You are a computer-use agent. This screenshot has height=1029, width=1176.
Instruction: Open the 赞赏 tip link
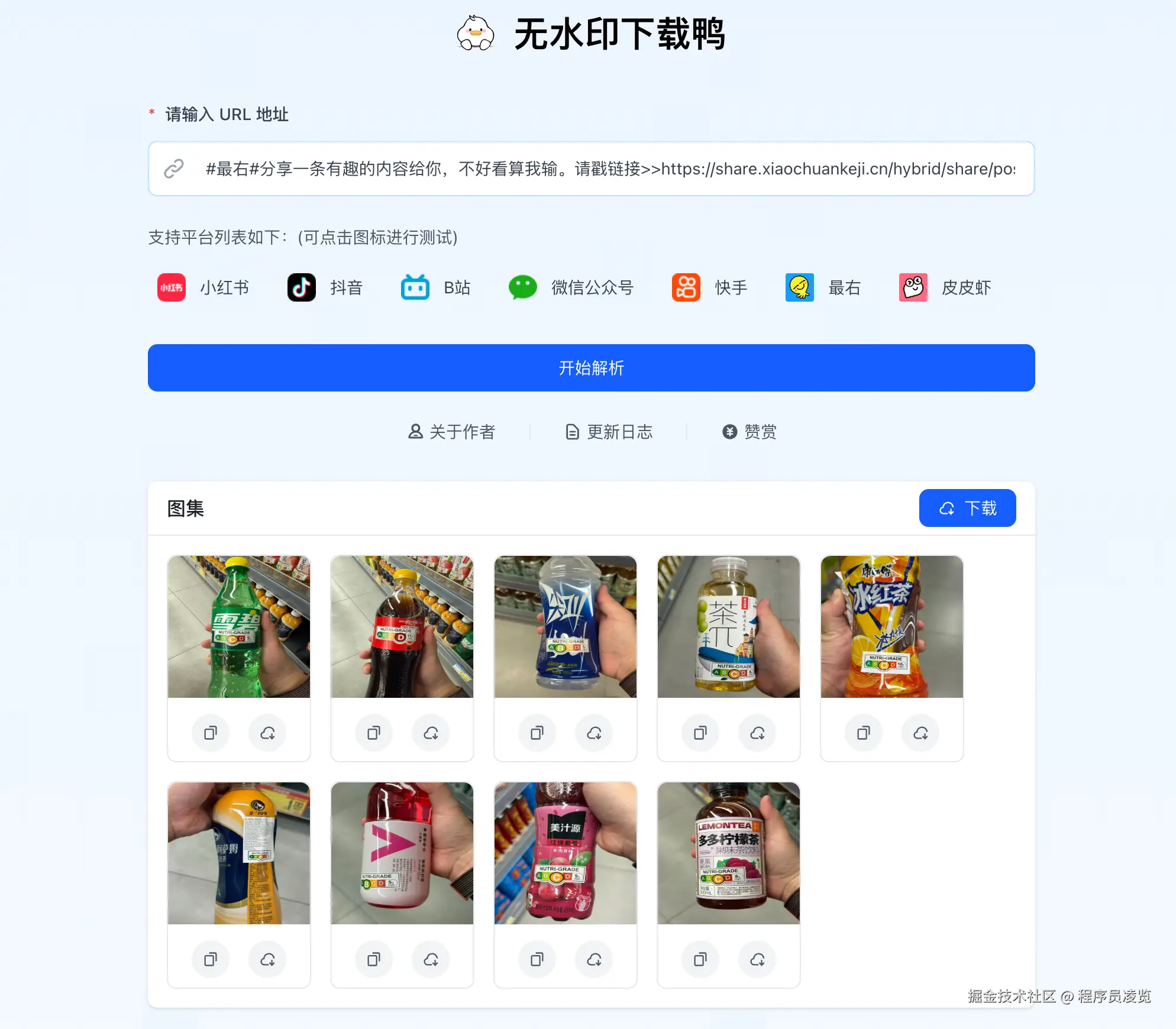[x=749, y=432]
